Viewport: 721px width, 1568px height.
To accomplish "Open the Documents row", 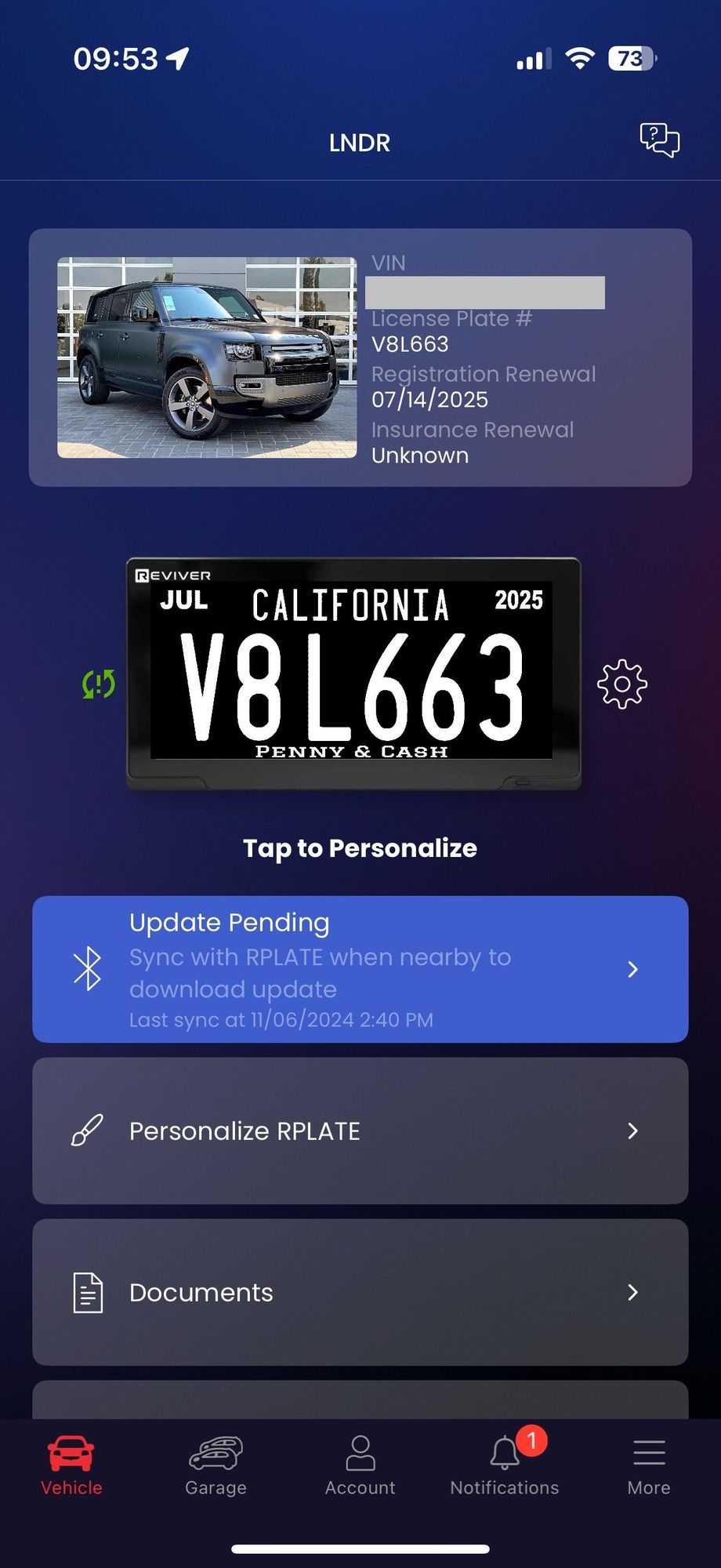I will [x=360, y=1292].
